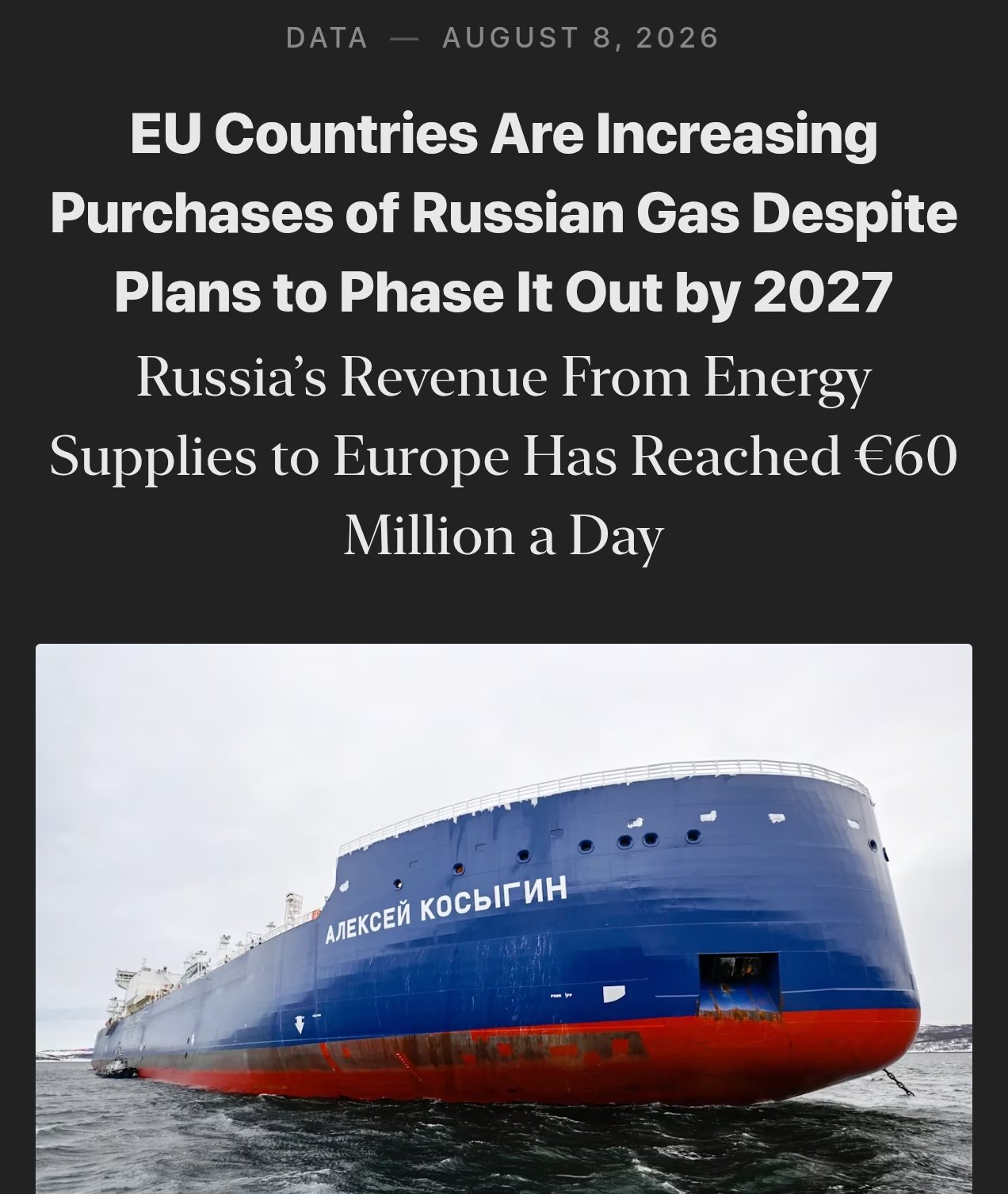Open the DATA category label
This screenshot has width=1008, height=1194.
(x=326, y=38)
